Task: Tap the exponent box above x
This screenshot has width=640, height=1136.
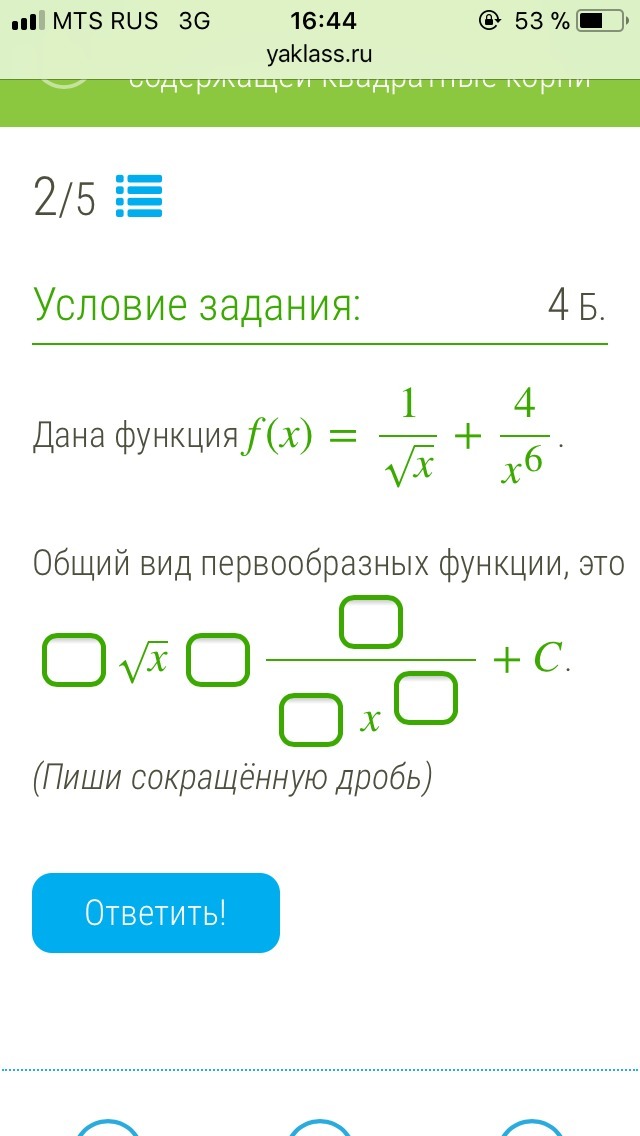Action: (426, 698)
